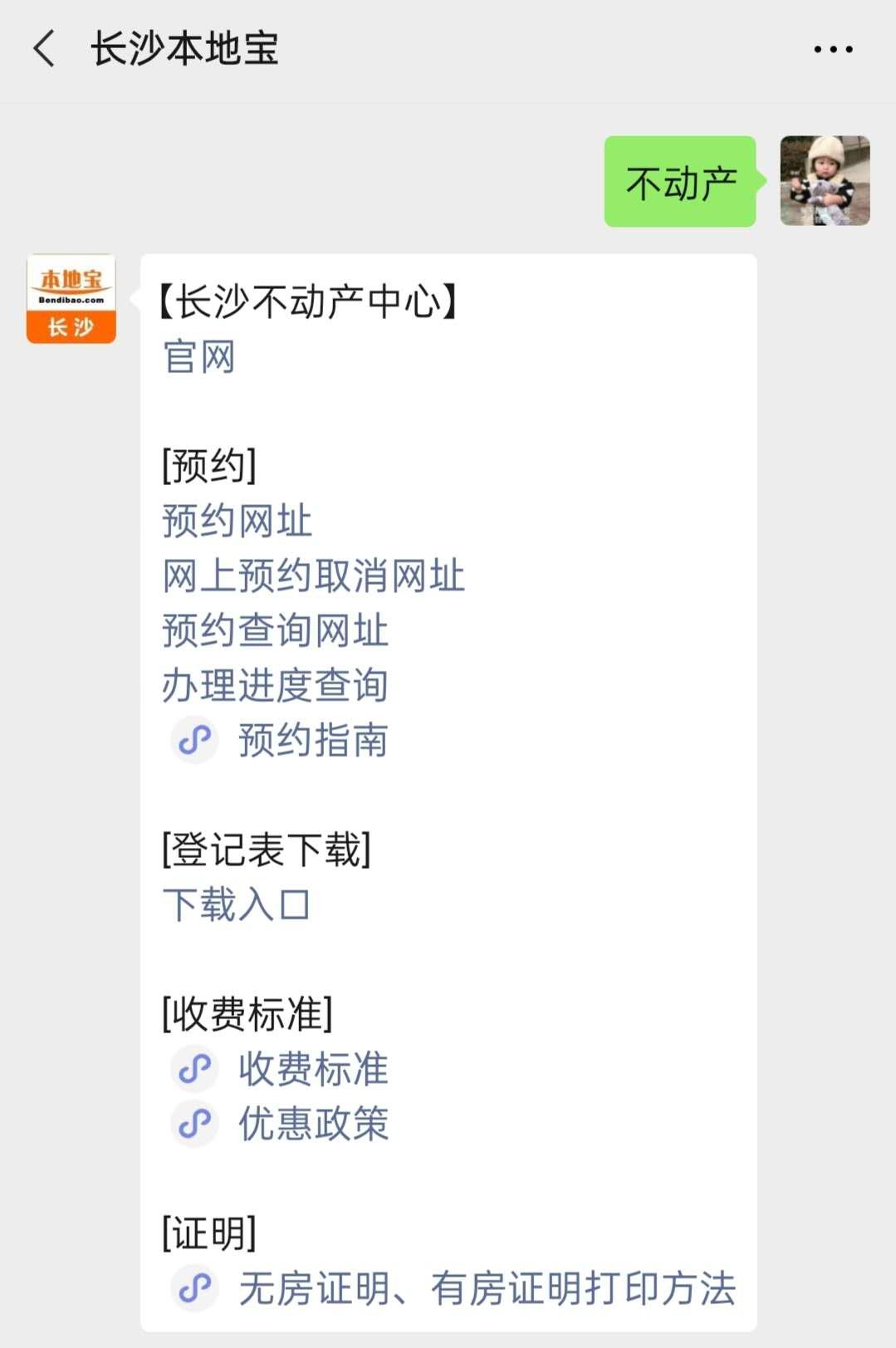This screenshot has width=896, height=1348.
Task: Go back from the 长沙本地宝 chat
Action: [x=45, y=48]
